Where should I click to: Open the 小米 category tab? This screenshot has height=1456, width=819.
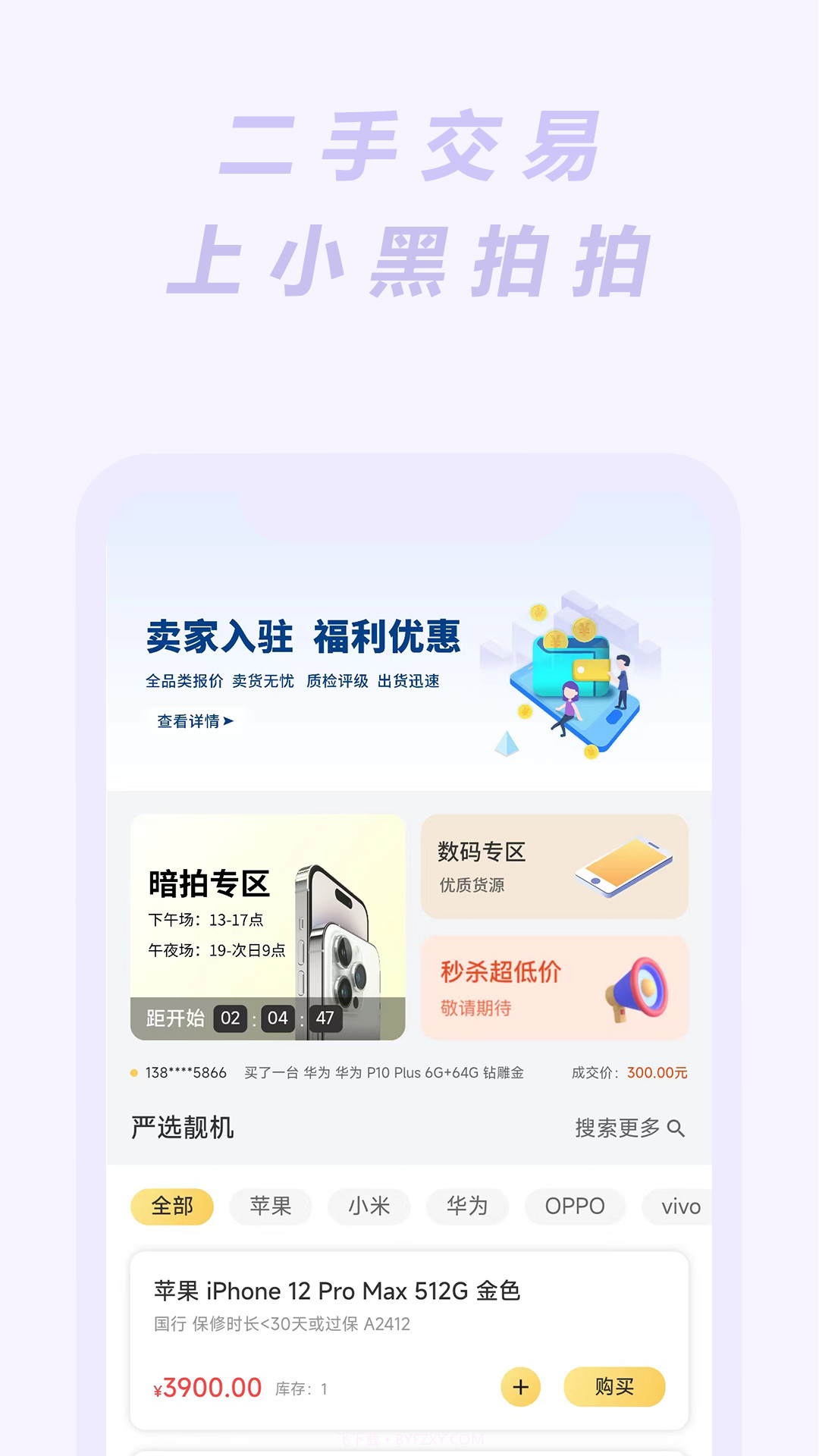click(369, 1206)
